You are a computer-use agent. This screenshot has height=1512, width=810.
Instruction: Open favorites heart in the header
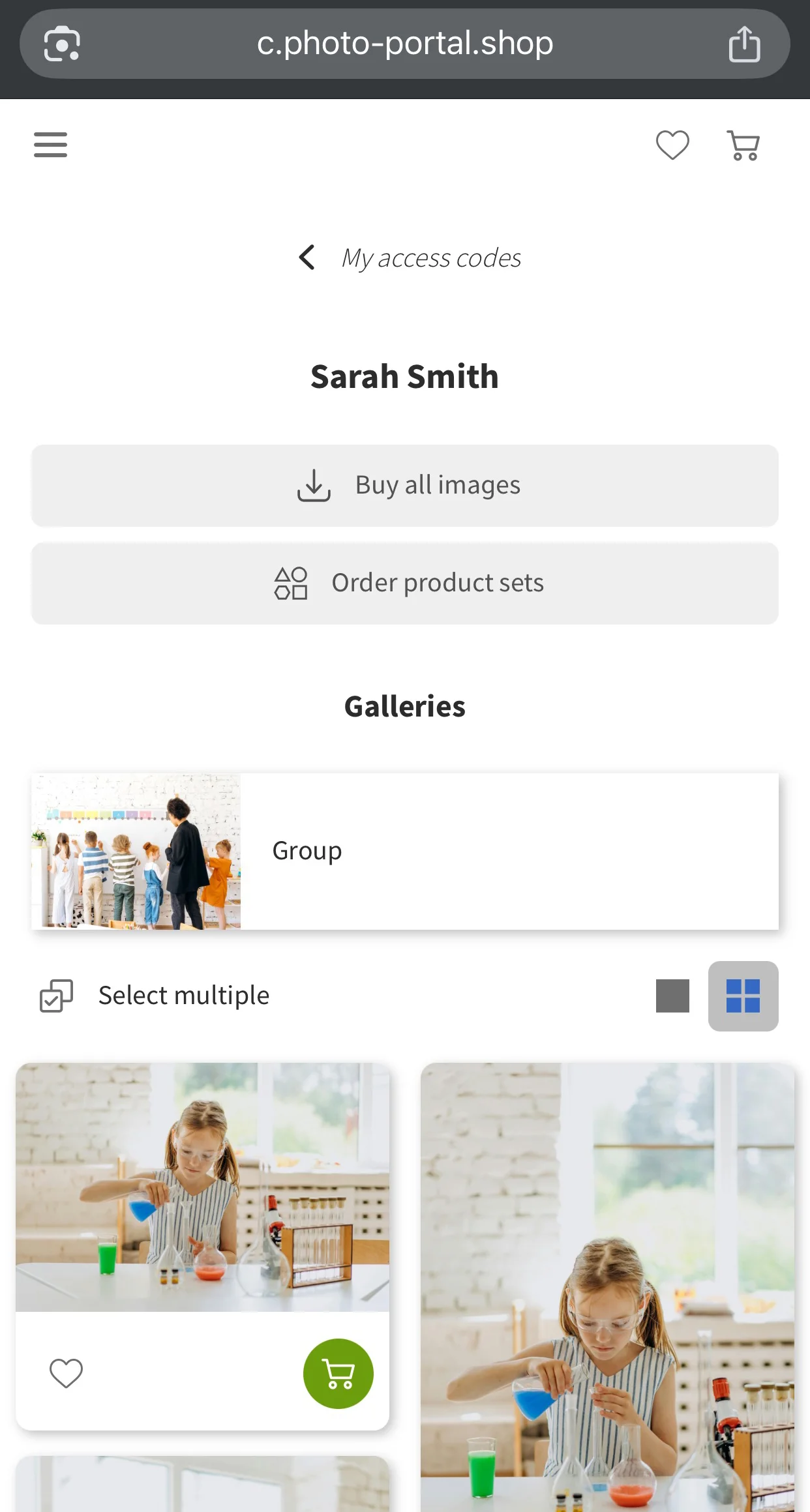672,145
